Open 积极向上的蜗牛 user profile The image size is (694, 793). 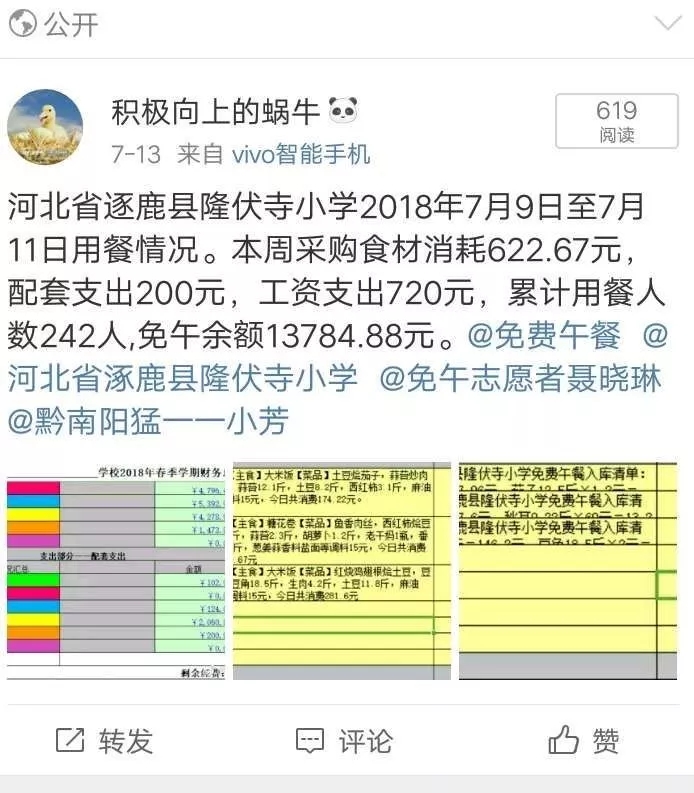click(x=221, y=112)
